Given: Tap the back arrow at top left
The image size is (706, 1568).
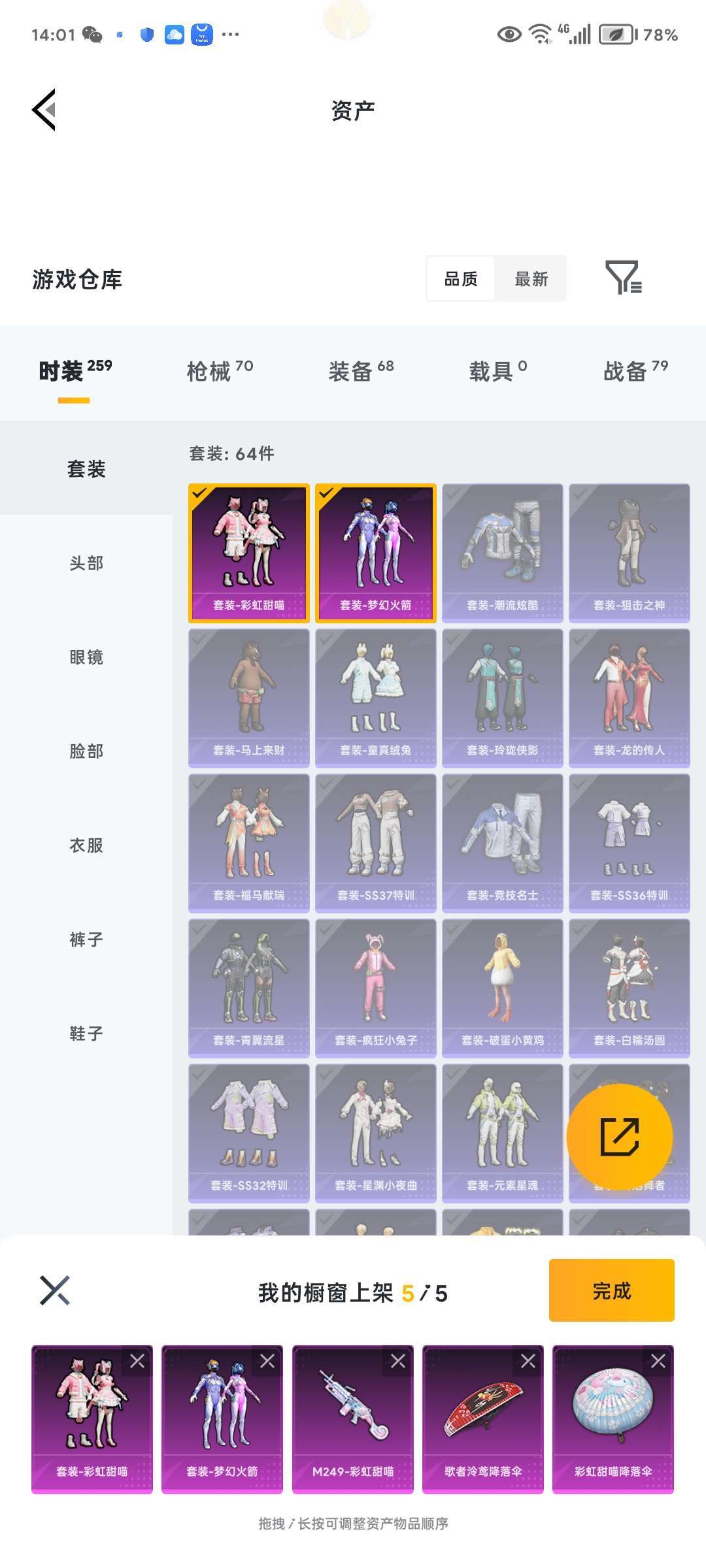Looking at the screenshot, I should [x=44, y=110].
